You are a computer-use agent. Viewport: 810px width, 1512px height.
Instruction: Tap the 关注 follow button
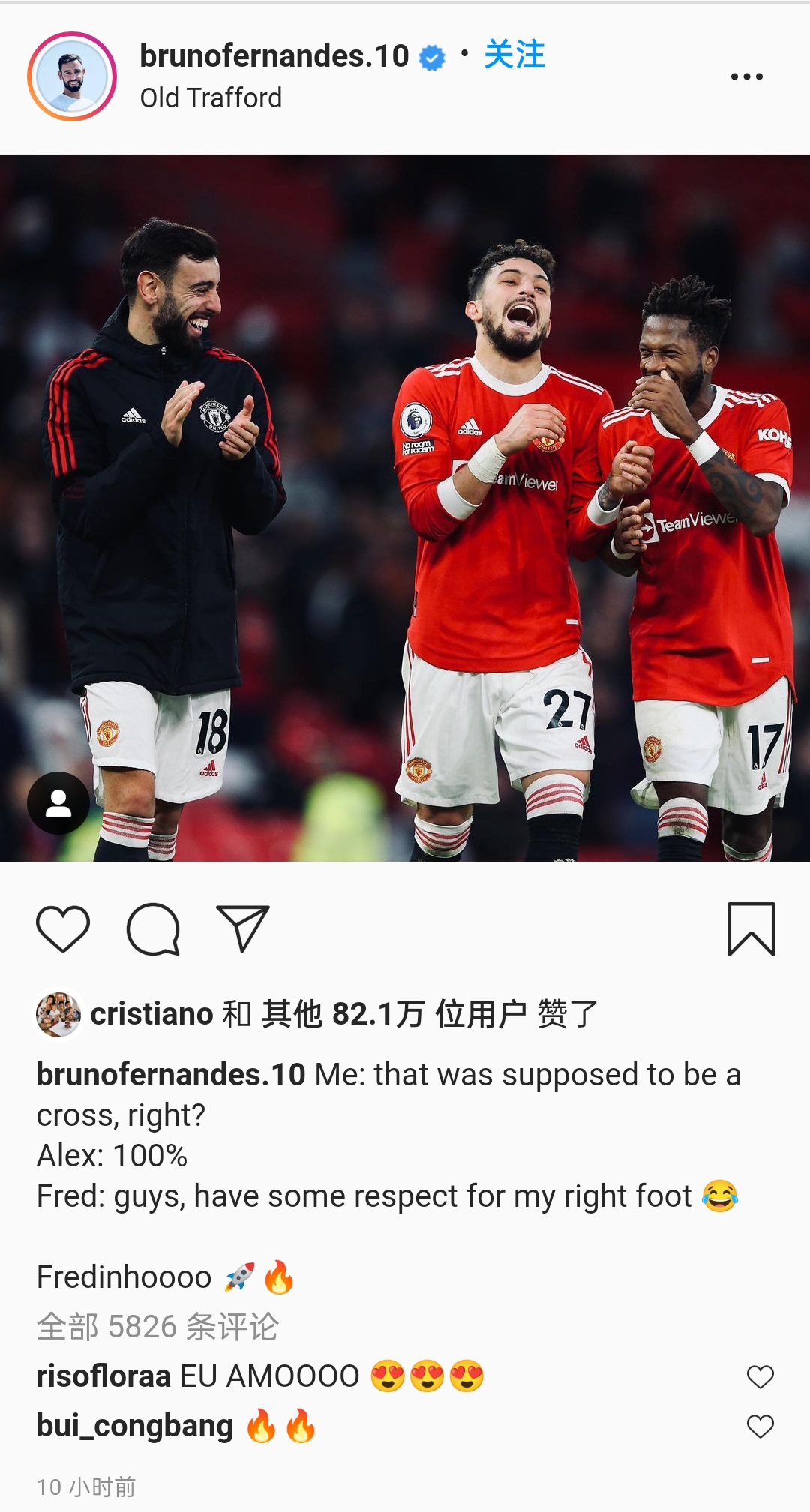coord(514,55)
